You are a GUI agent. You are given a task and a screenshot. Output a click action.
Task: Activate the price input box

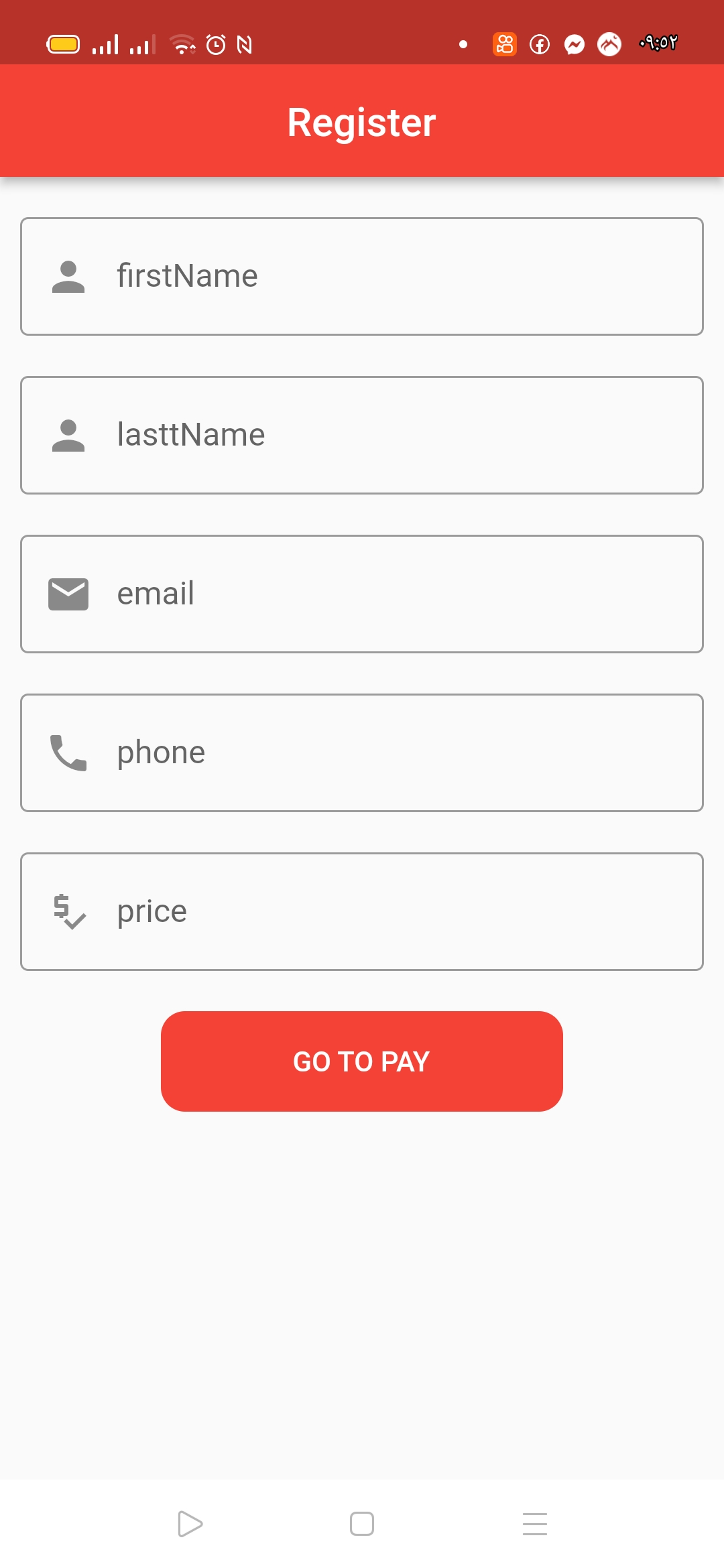362,911
